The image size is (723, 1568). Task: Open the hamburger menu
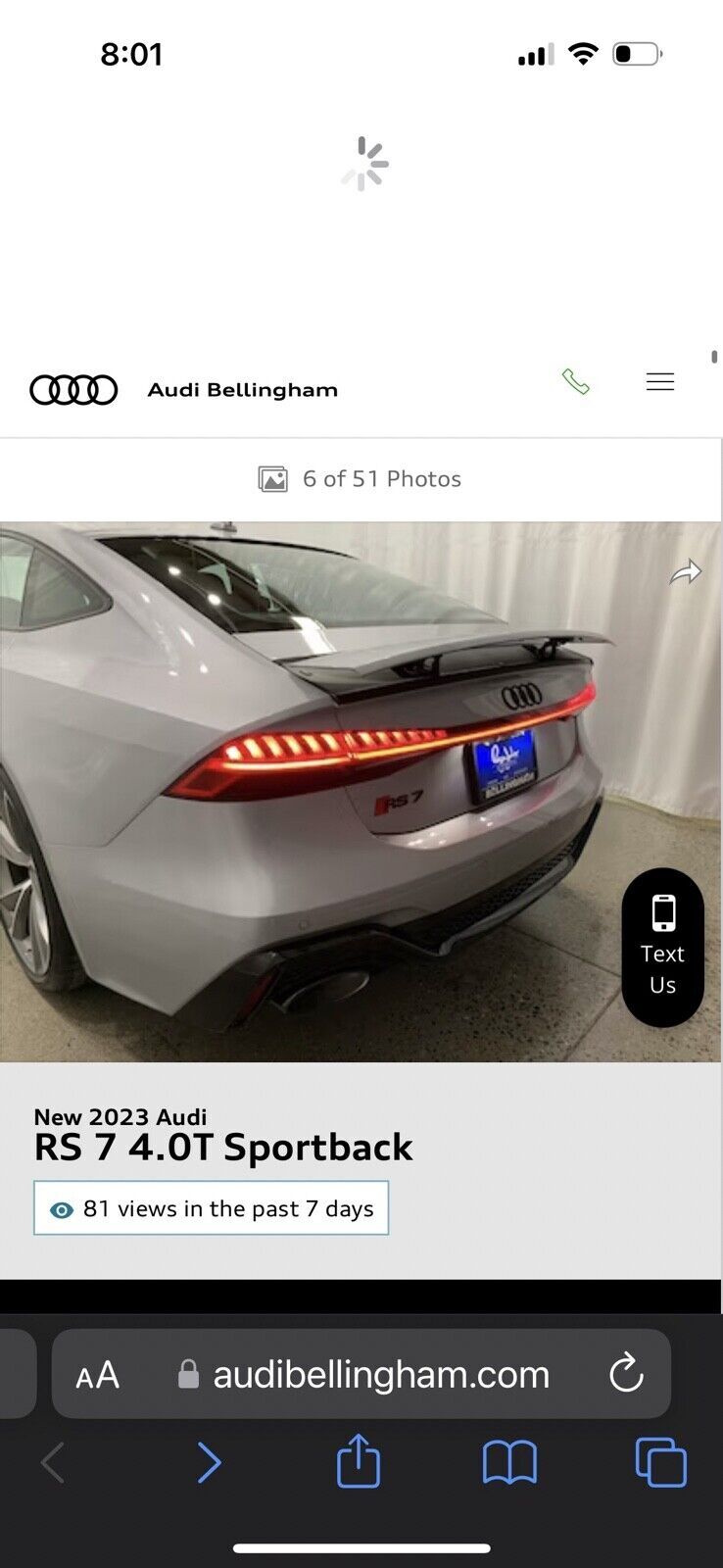point(660,381)
